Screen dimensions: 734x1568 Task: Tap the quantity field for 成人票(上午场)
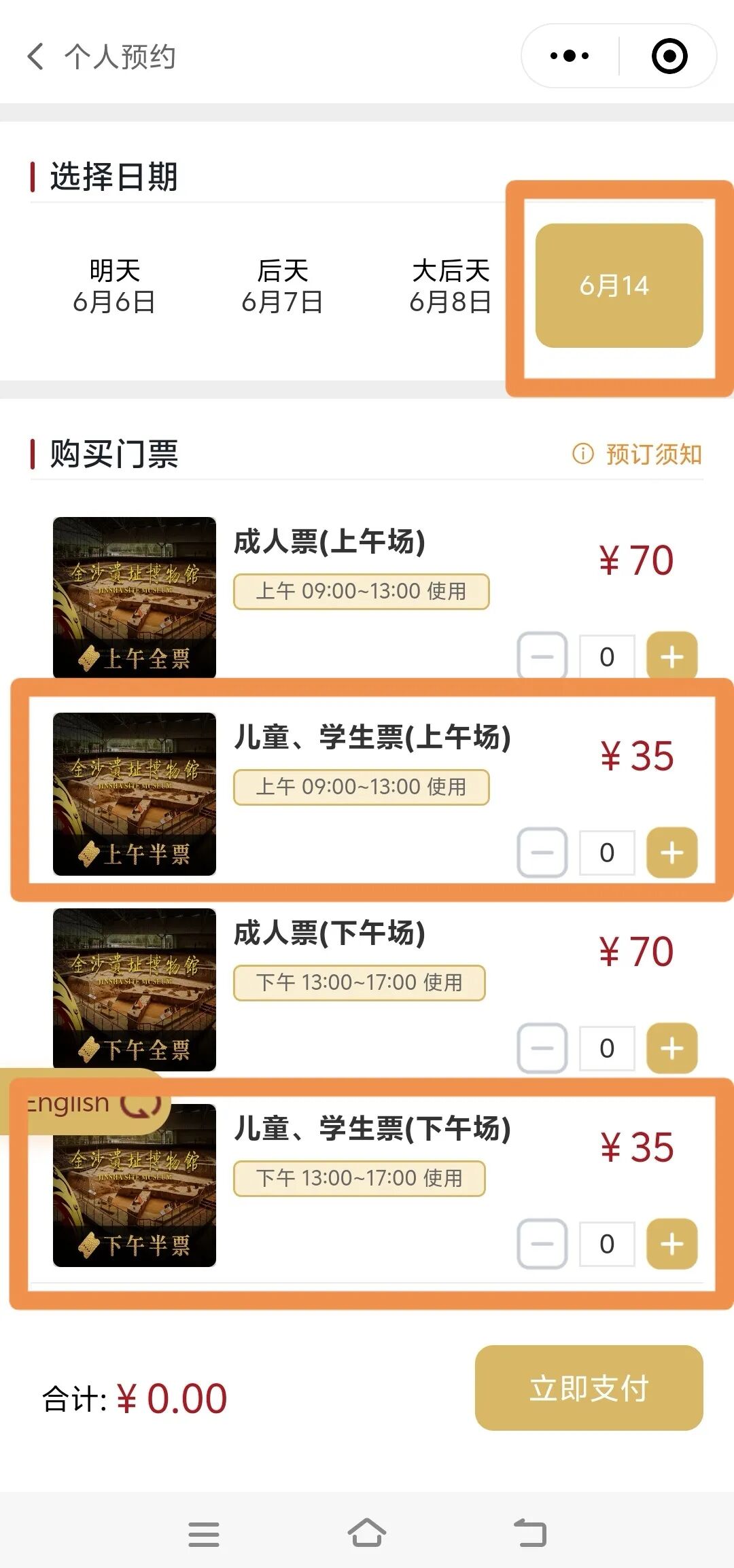[x=608, y=656]
